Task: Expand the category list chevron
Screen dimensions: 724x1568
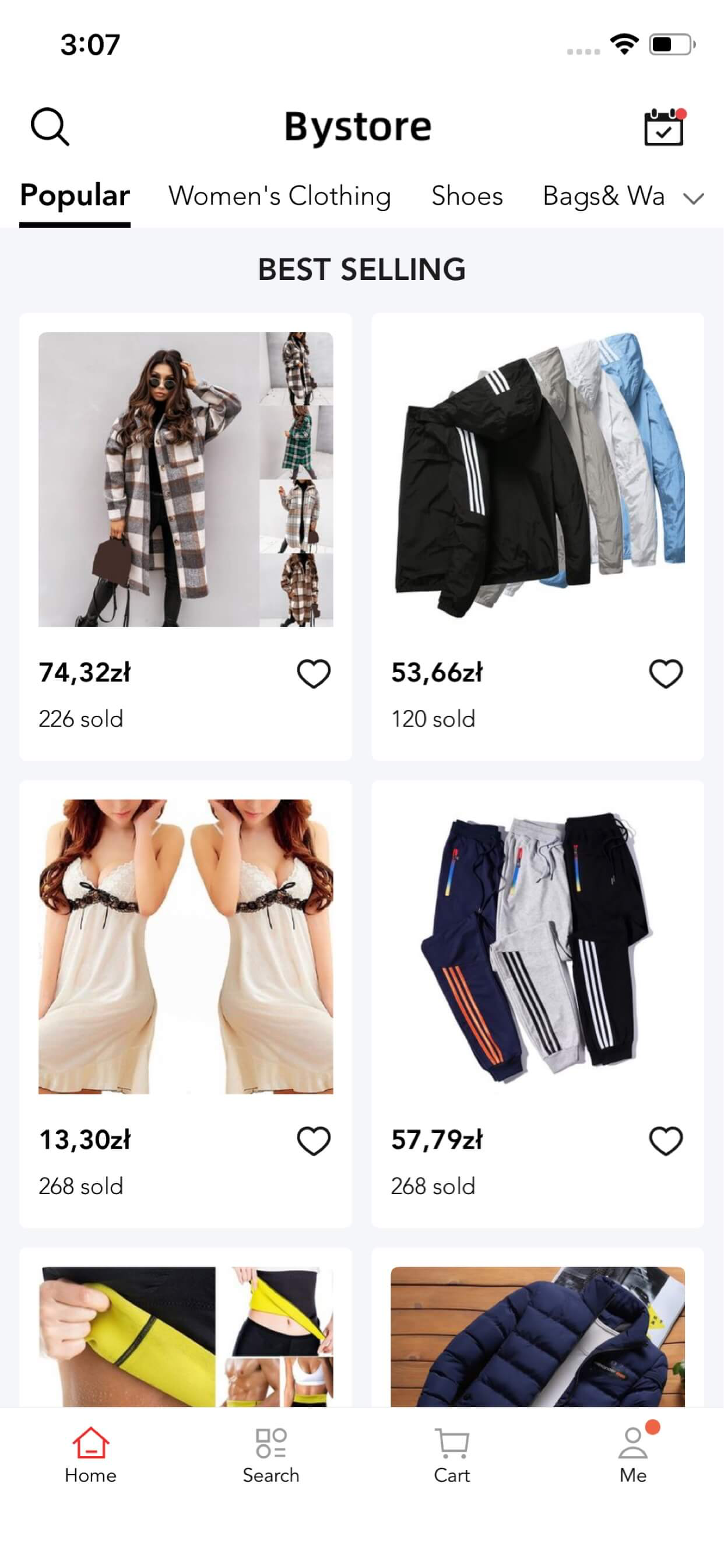Action: click(x=693, y=198)
